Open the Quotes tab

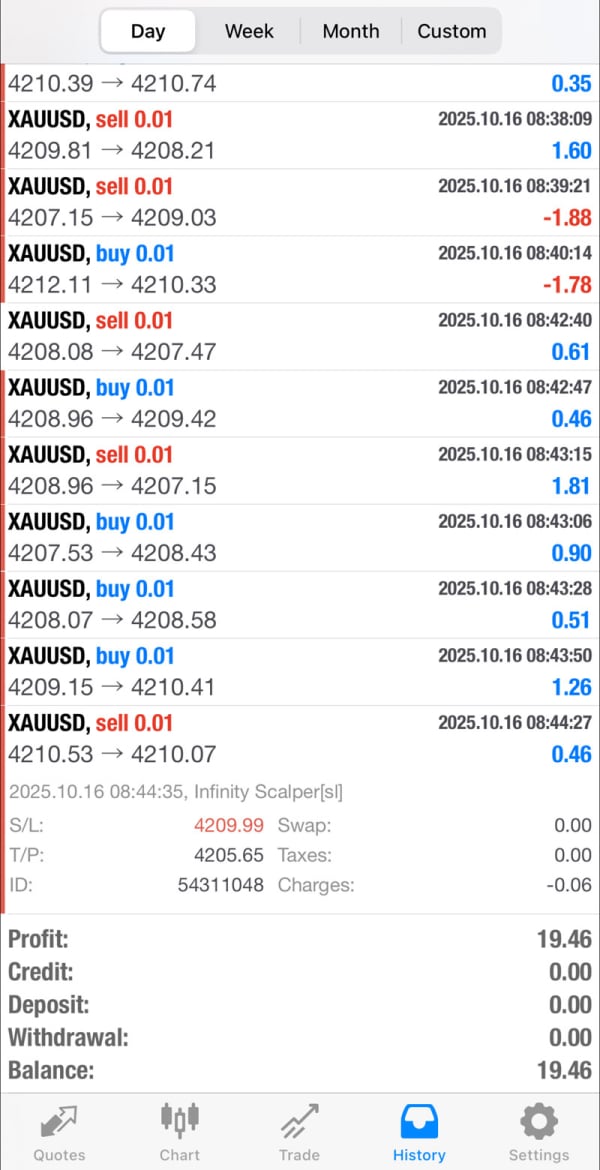(59, 1132)
